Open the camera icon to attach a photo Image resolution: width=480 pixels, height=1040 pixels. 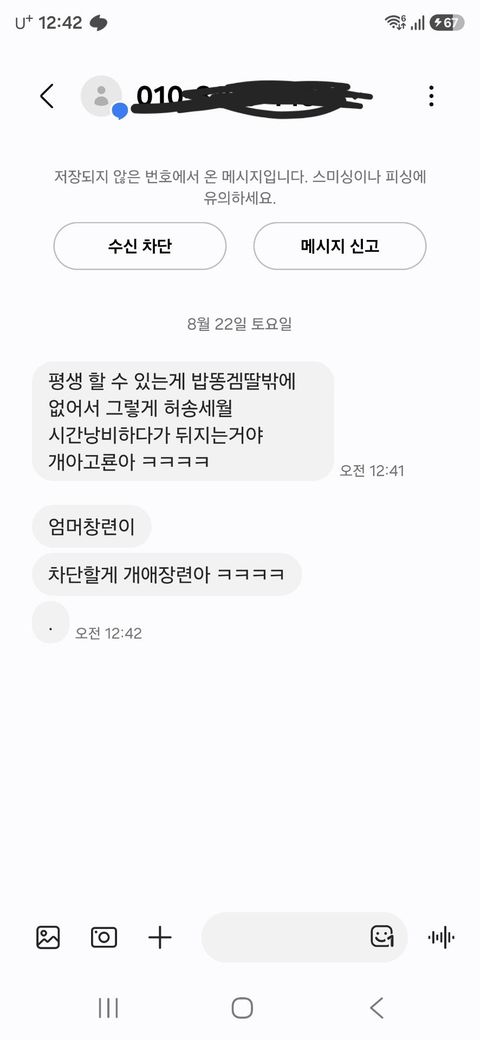click(103, 937)
